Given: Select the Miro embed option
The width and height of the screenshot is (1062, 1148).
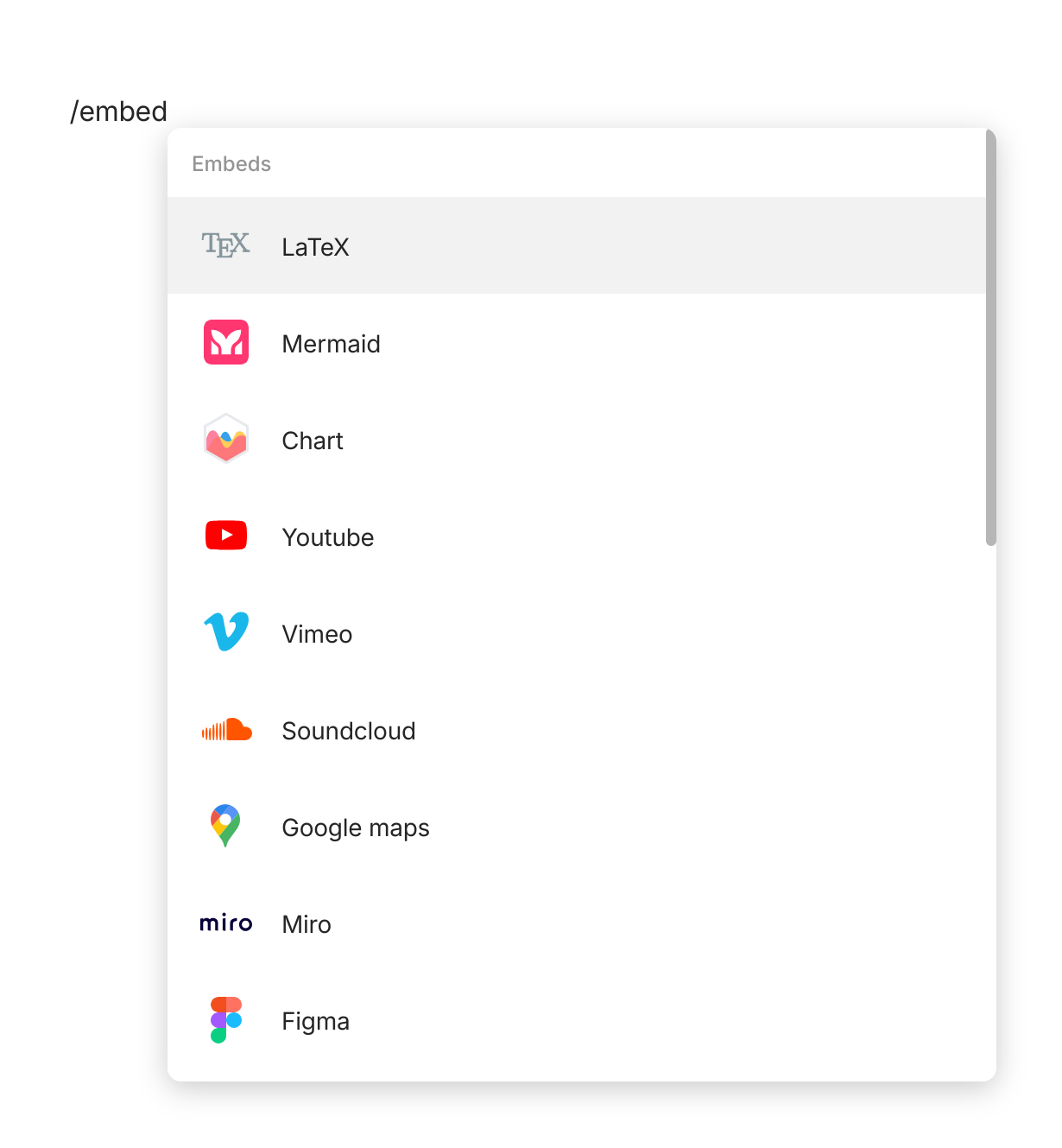Looking at the screenshot, I should [x=307, y=924].
